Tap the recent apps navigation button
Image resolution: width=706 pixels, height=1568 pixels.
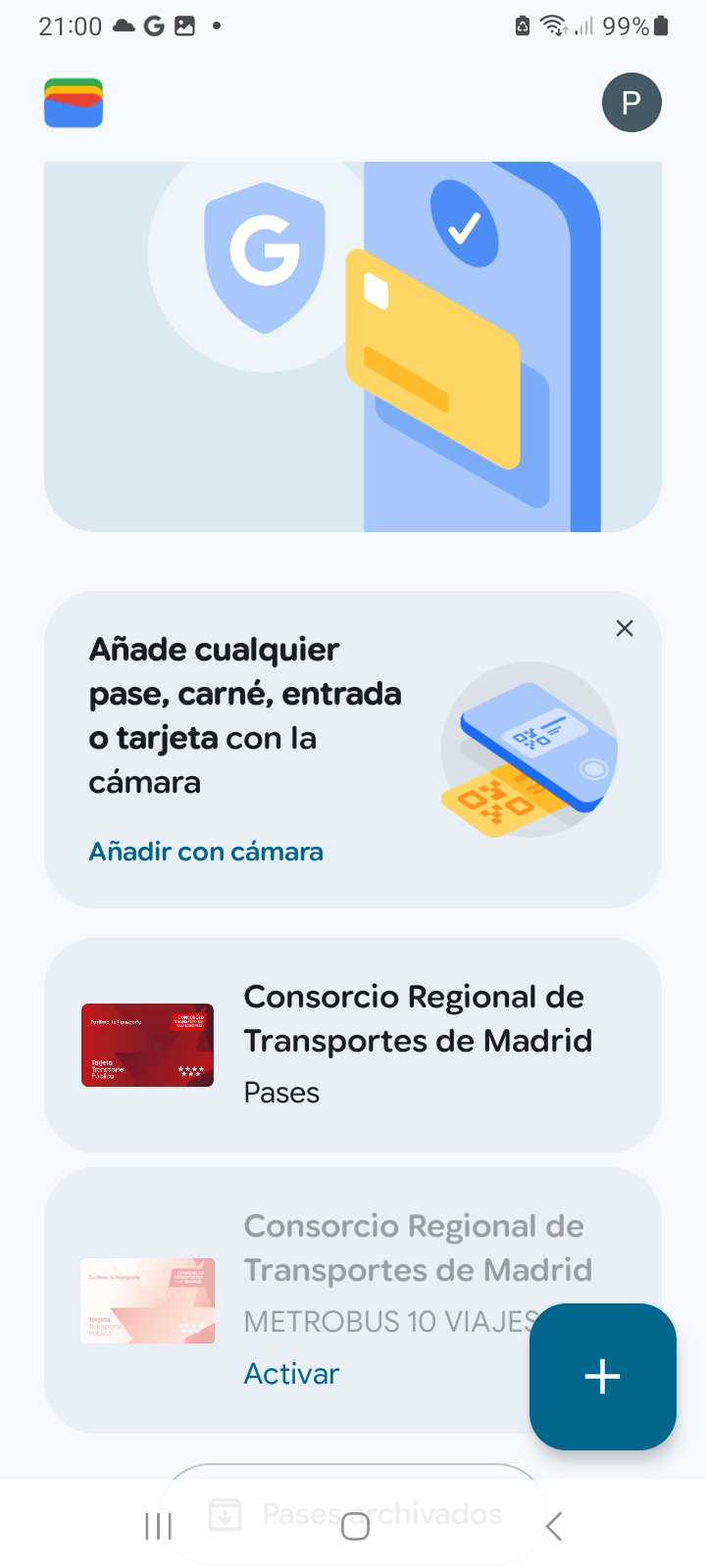point(157,1526)
